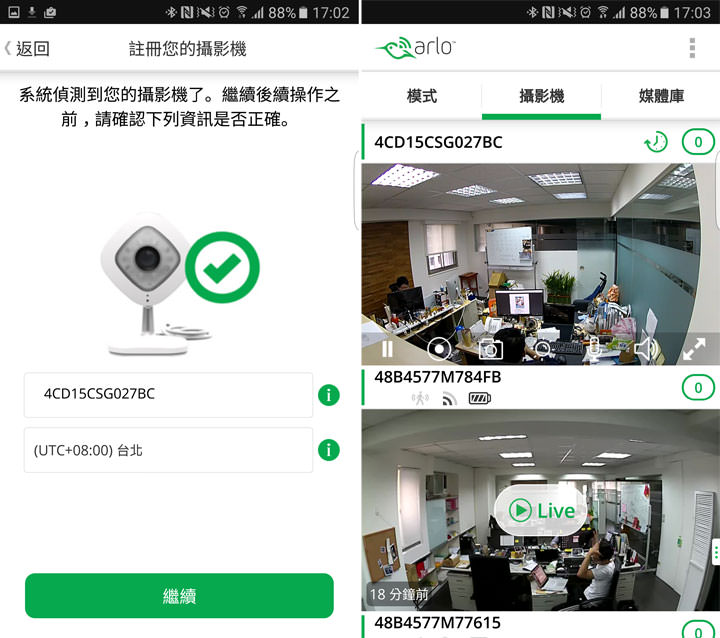
Task: Open the overflow menu beside Arlo logo
Action: coord(692,48)
